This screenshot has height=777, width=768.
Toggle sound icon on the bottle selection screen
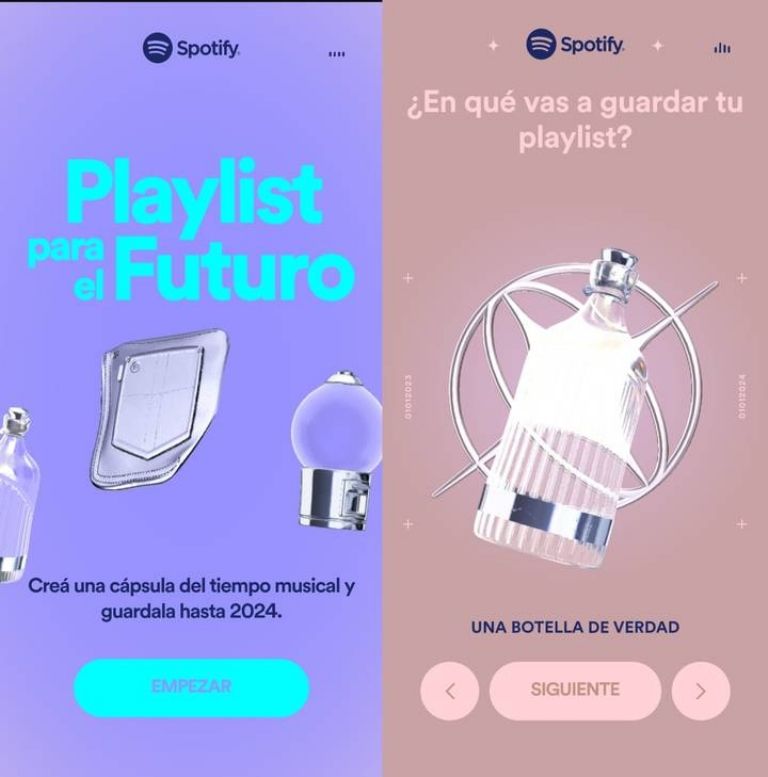(722, 48)
